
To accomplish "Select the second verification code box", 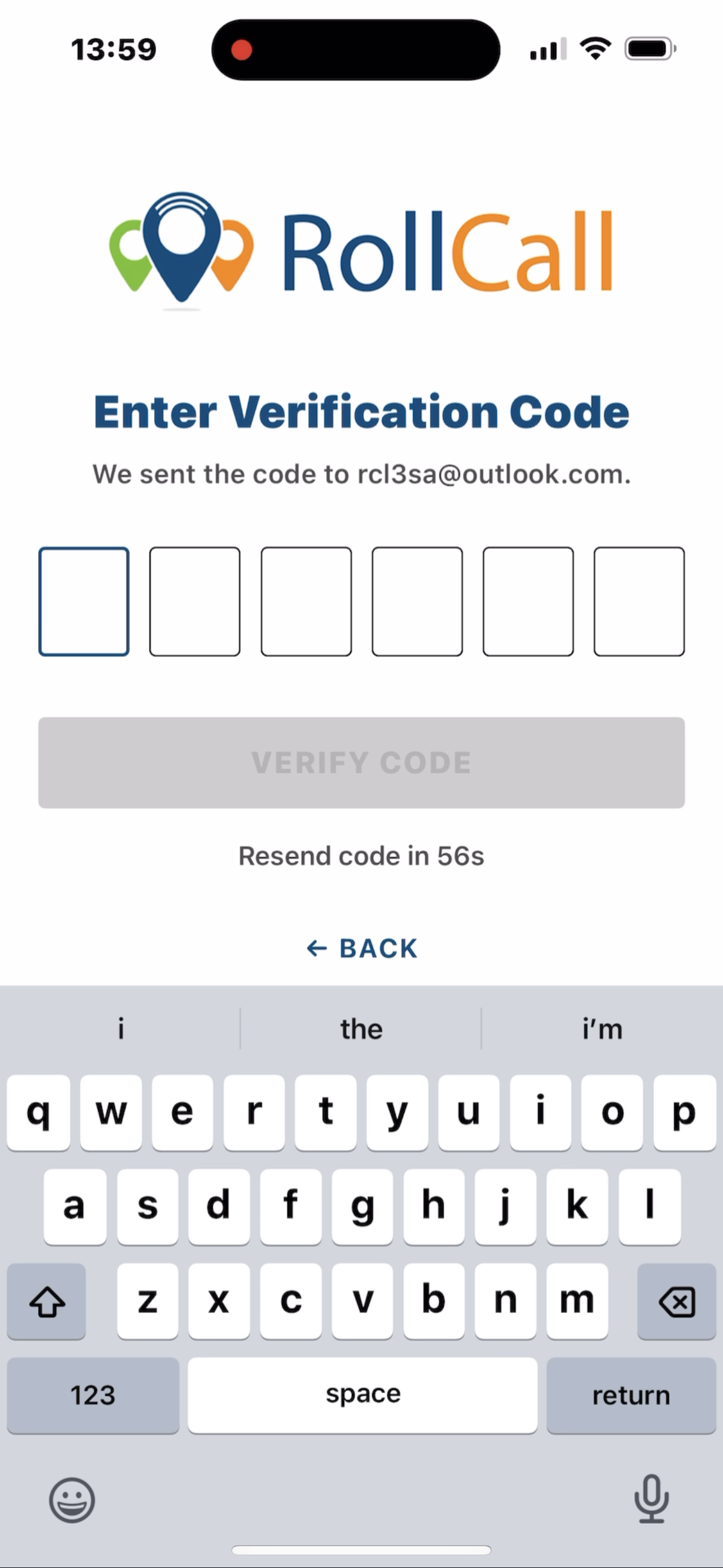I will [x=194, y=601].
